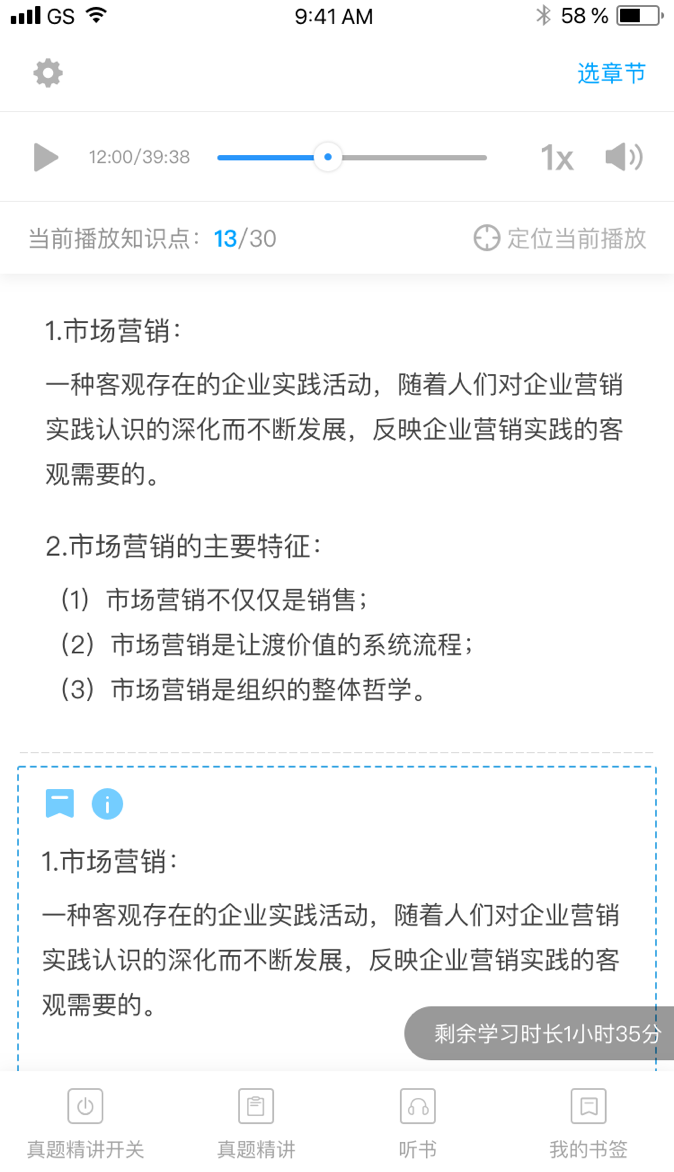The image size is (674, 1172).
Task: Open 我的书签 bookmarks tab
Action: point(588,1122)
